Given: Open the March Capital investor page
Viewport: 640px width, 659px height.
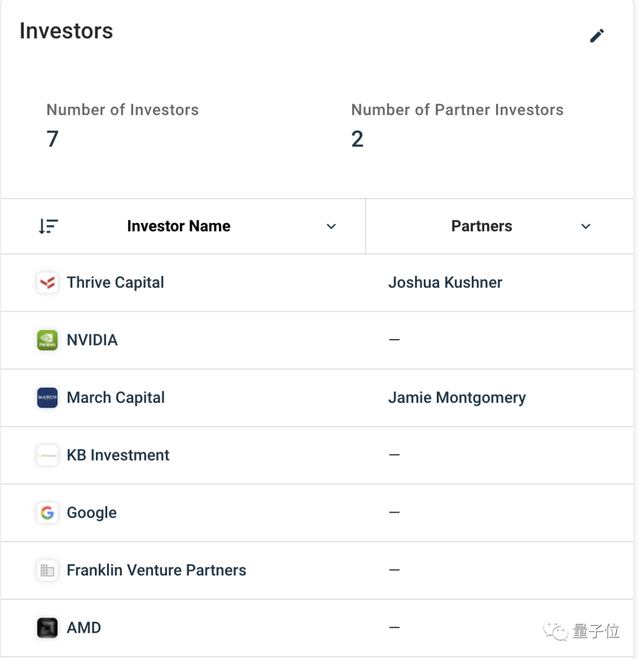Looking at the screenshot, I should (x=115, y=398).
